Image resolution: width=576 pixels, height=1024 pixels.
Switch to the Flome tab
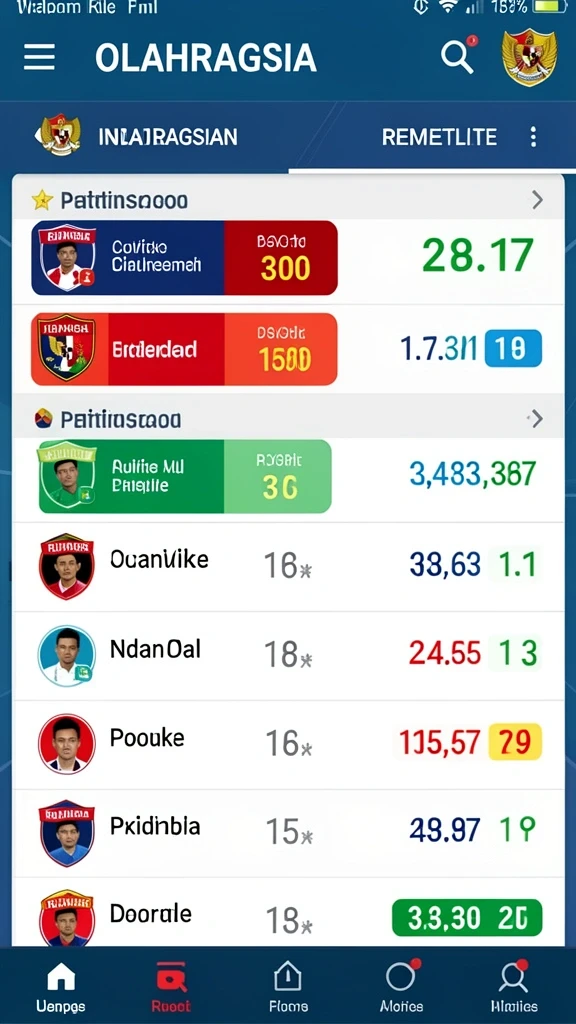coord(288,987)
